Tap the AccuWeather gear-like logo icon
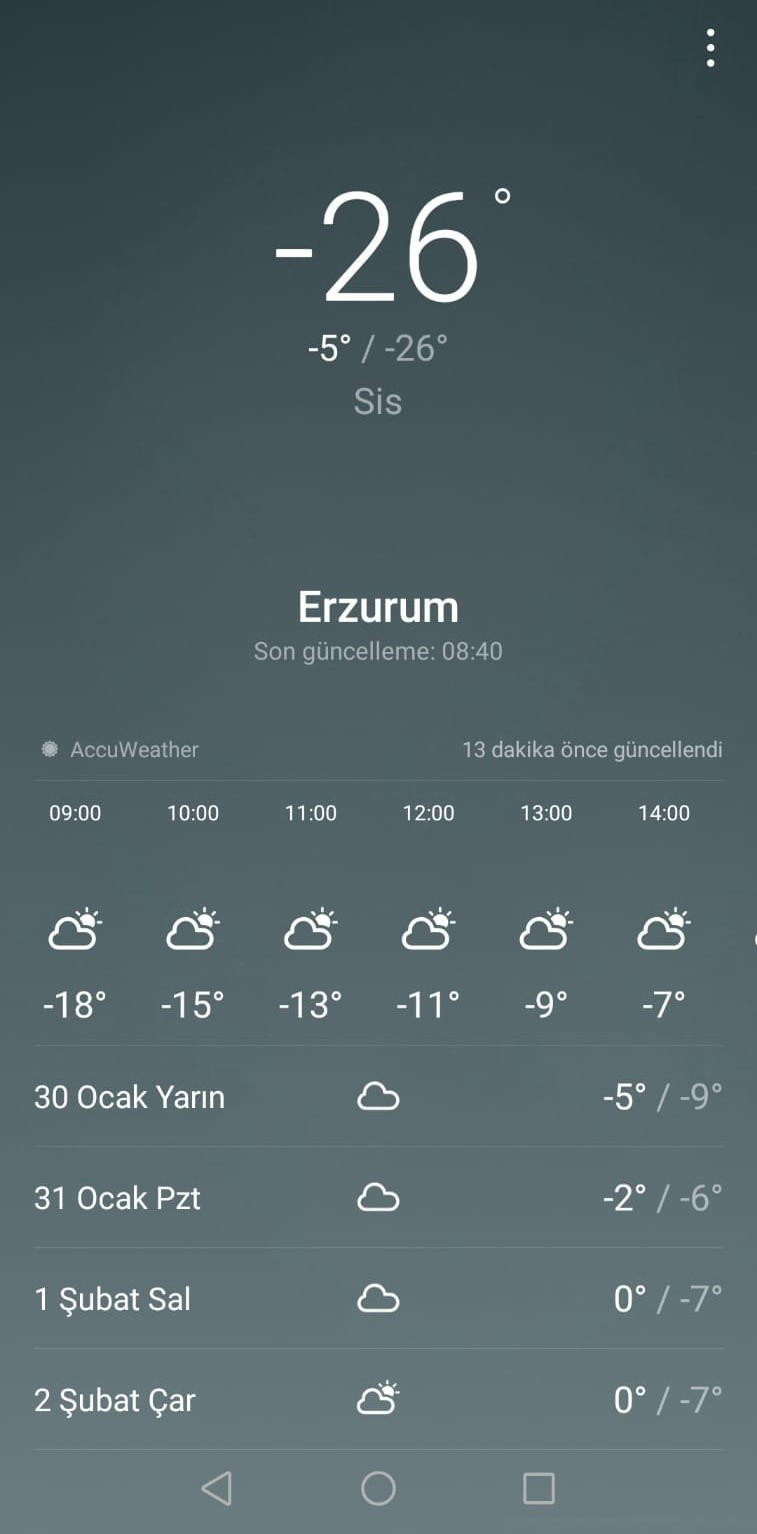The height and width of the screenshot is (1534, 757). [49, 749]
